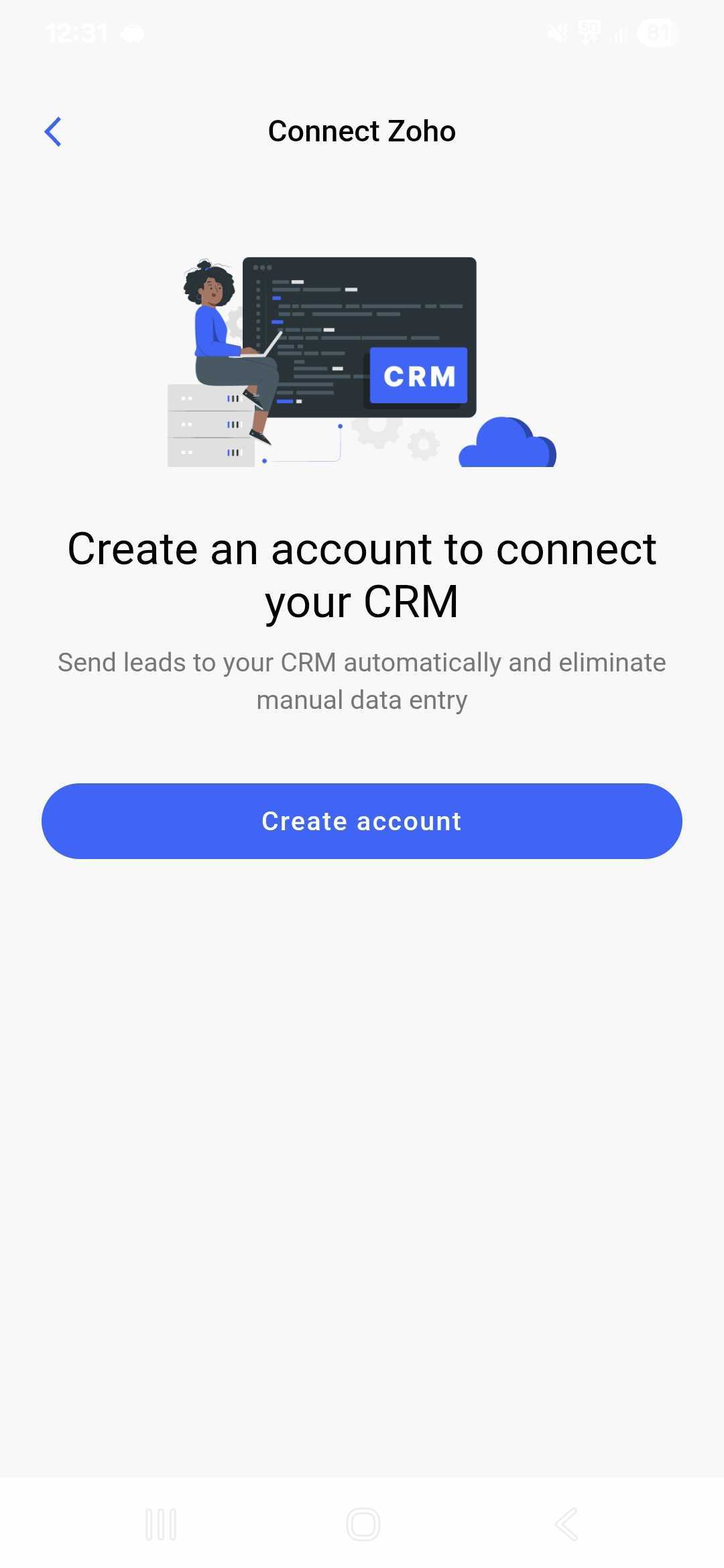Open recent apps from the navigation bar
The image size is (724, 1568).
point(161,1524)
